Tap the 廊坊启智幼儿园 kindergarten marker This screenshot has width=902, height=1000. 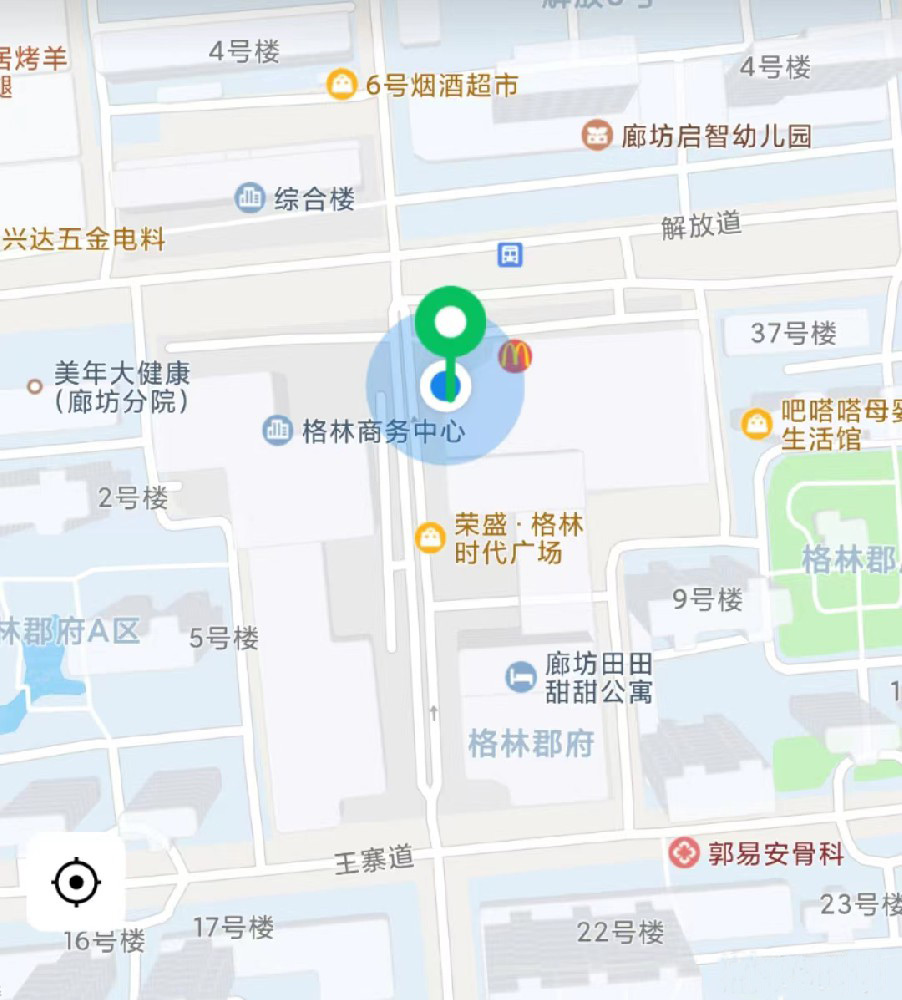click(x=597, y=135)
